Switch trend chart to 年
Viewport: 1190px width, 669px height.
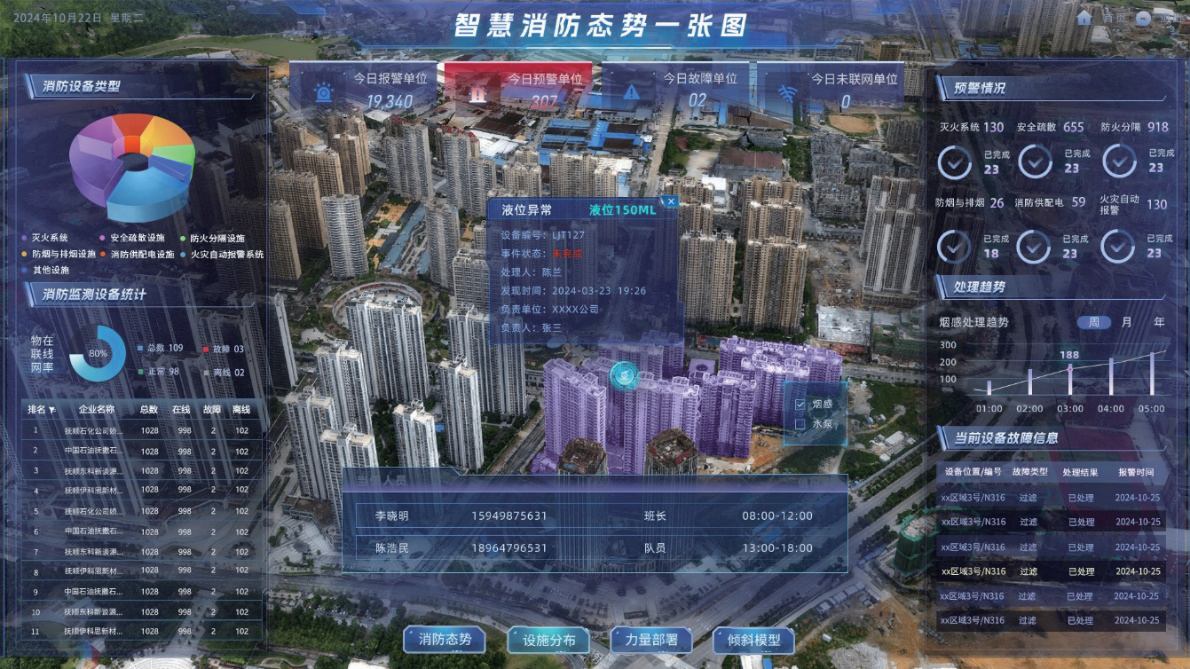tap(1159, 323)
